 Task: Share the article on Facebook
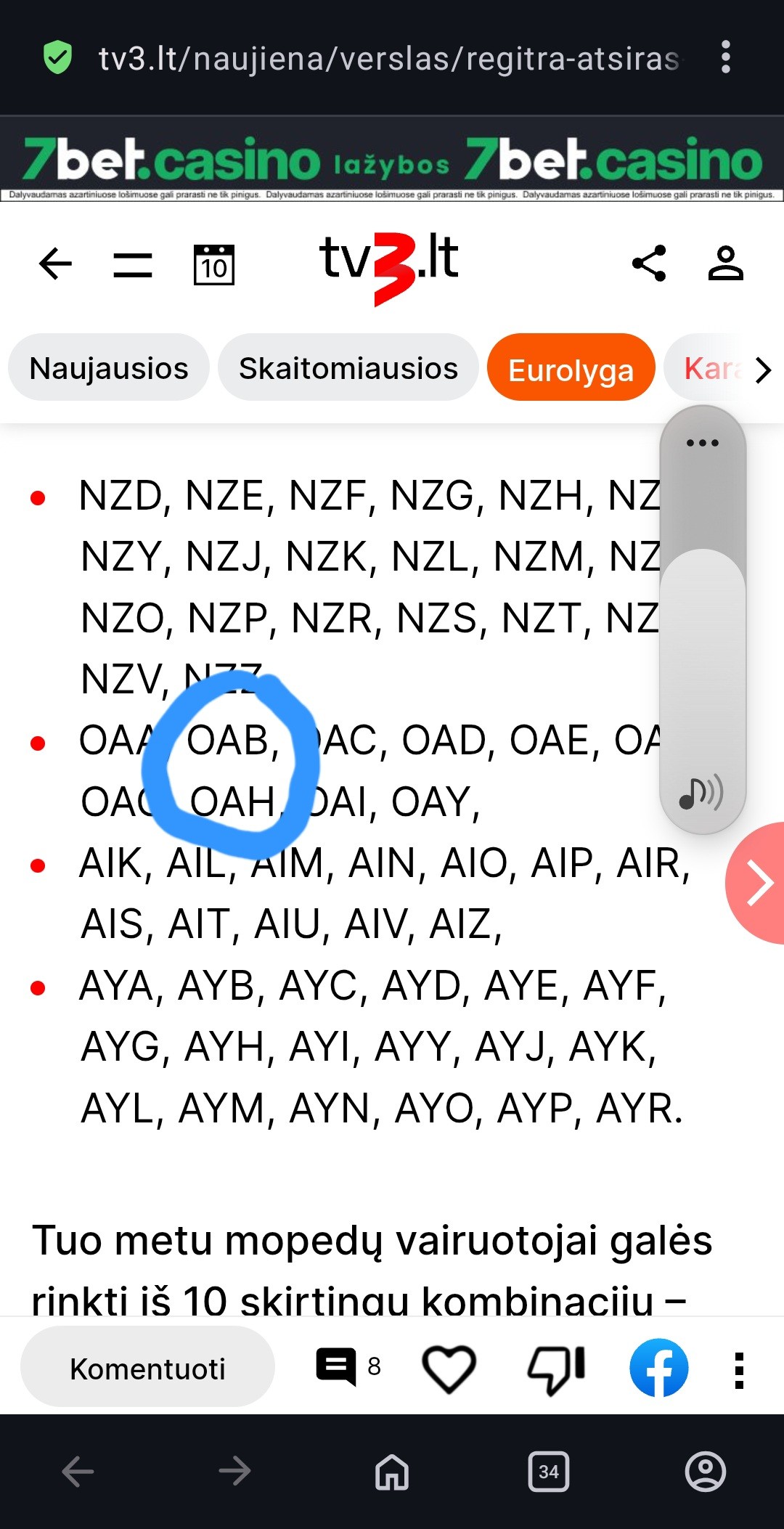[658, 1369]
